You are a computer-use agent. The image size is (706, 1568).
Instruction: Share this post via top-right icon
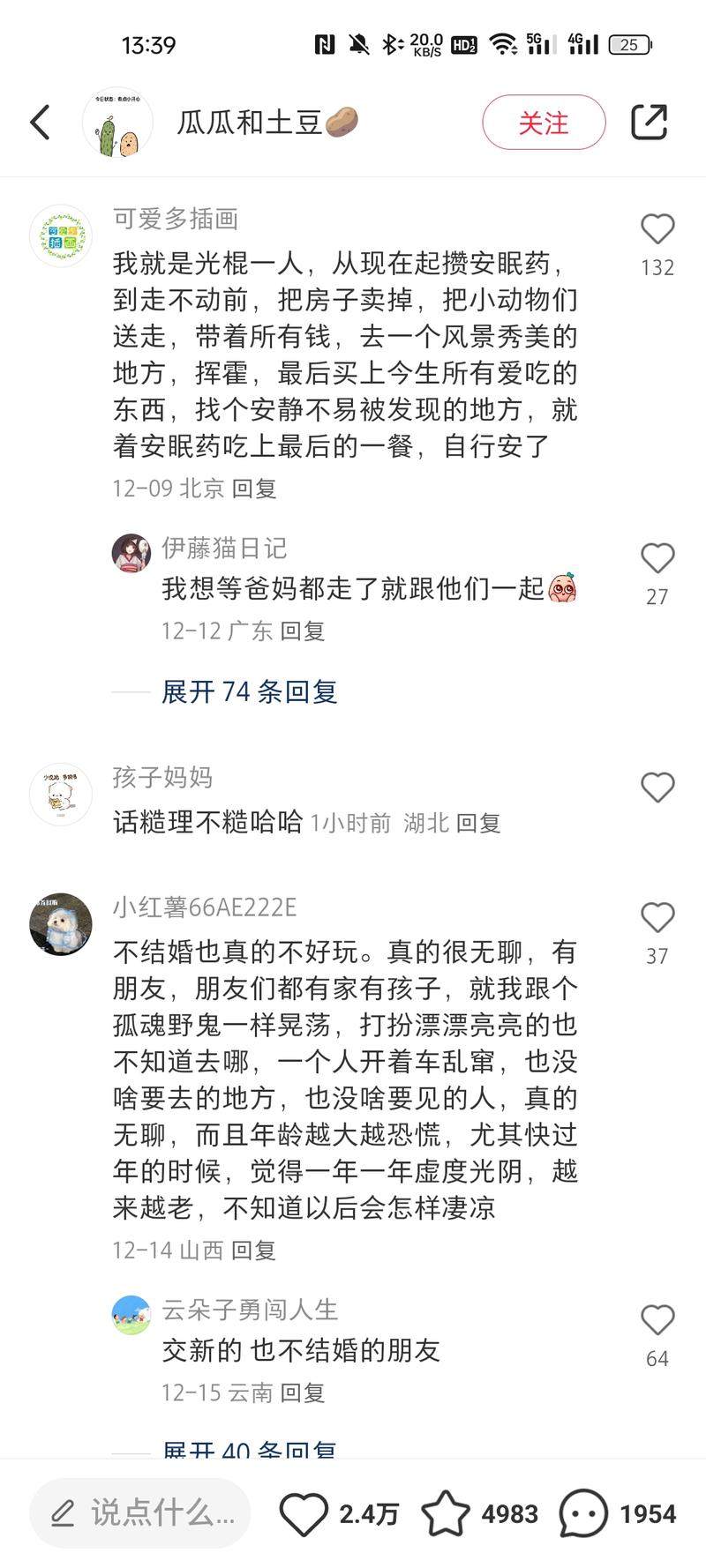(649, 123)
